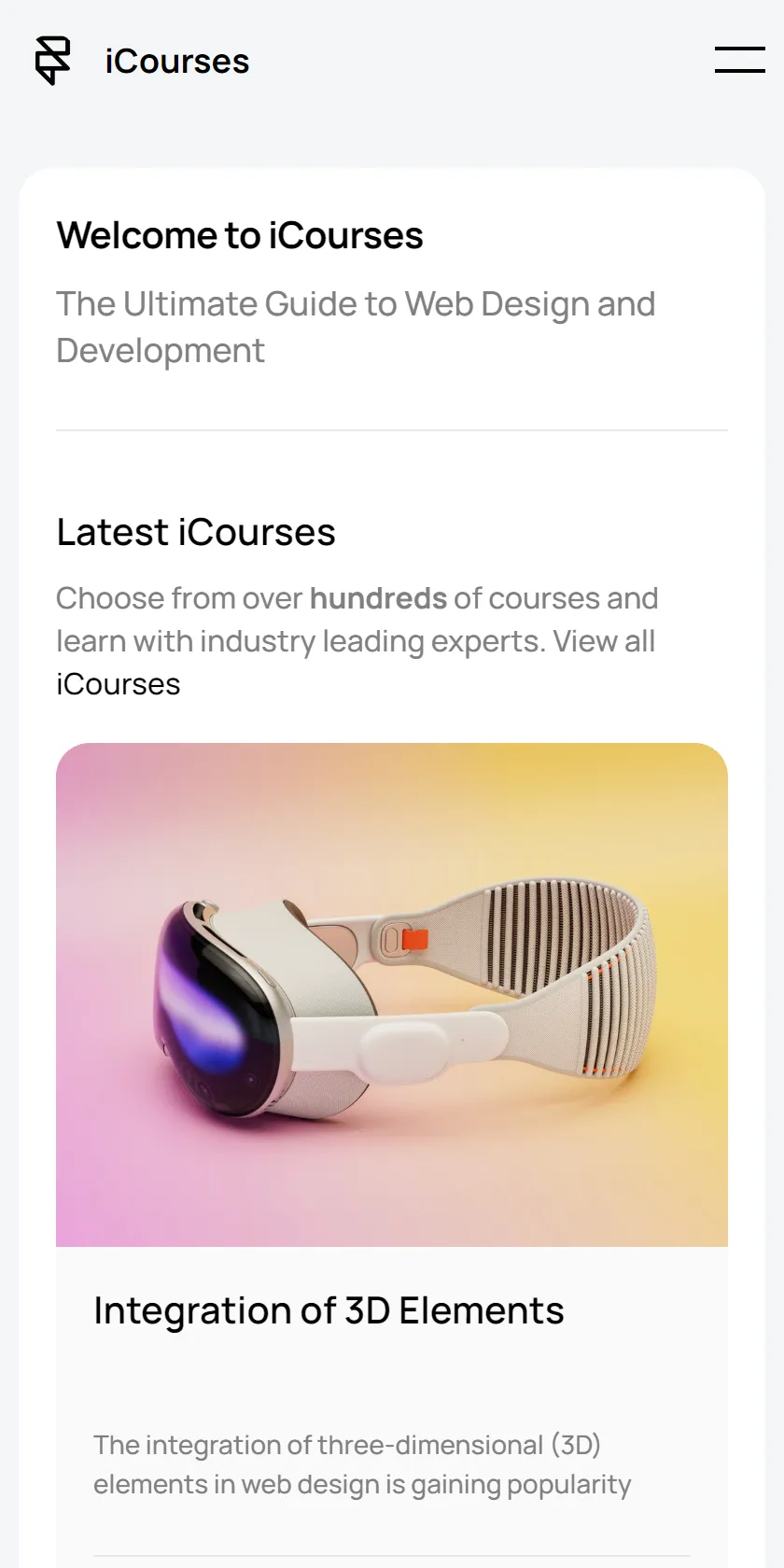
Task: Follow the View all iCourses link
Action: [118, 684]
